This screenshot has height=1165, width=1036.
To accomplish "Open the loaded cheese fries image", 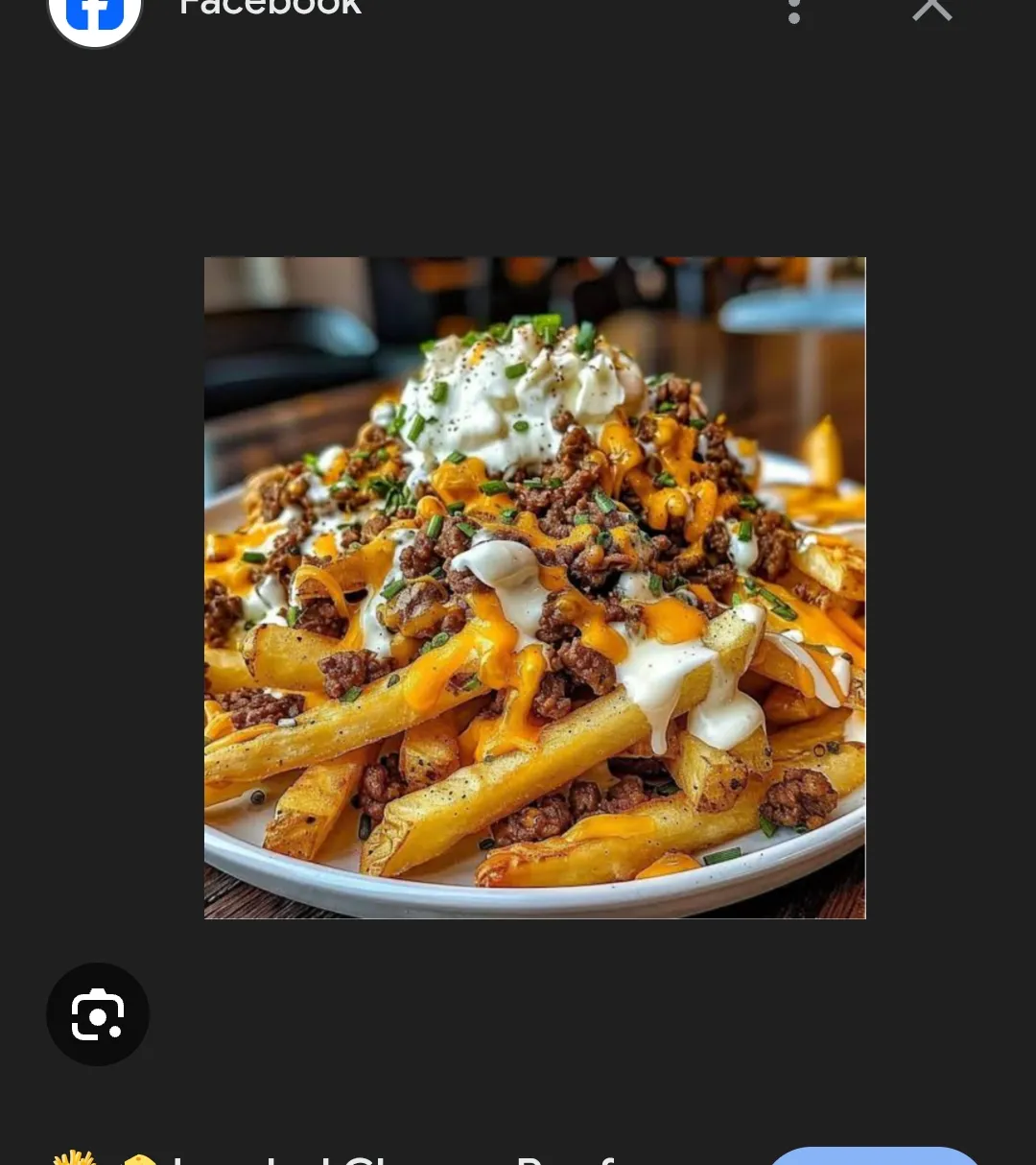I will [x=534, y=587].
